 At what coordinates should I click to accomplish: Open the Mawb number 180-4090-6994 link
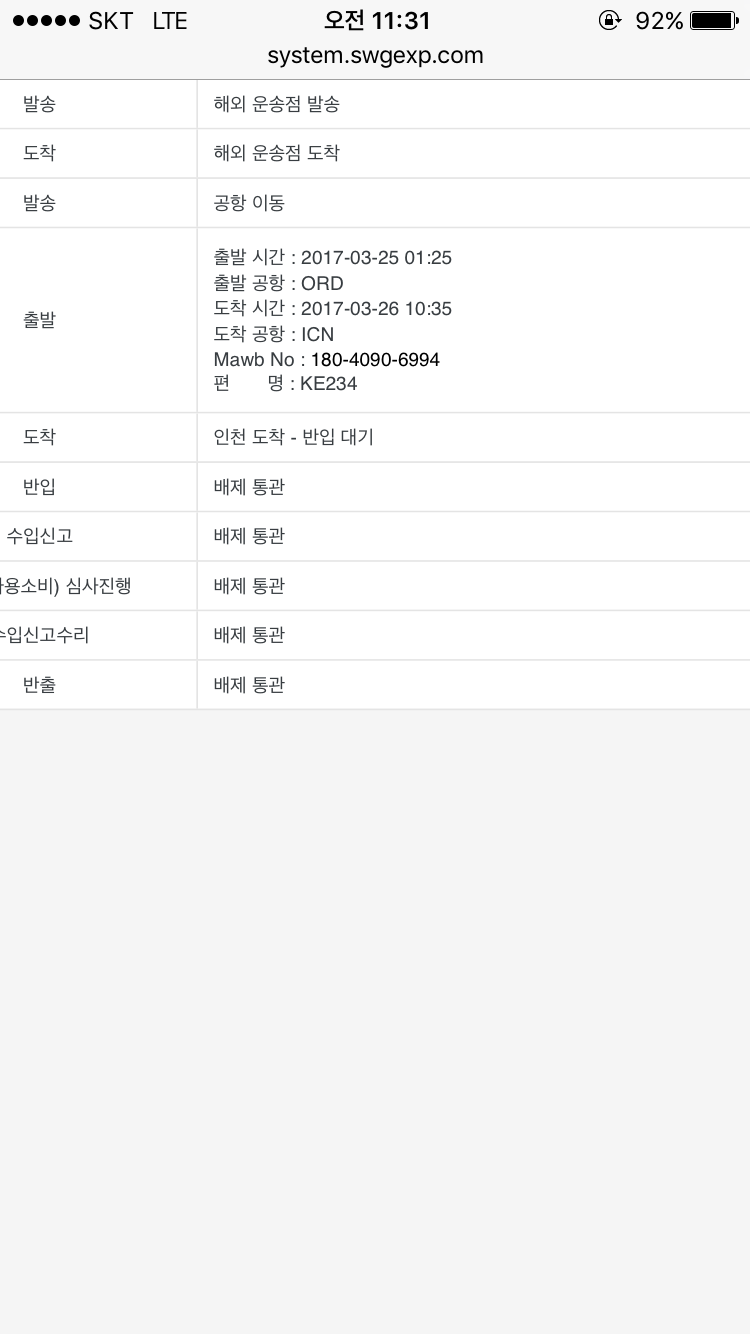tap(375, 359)
